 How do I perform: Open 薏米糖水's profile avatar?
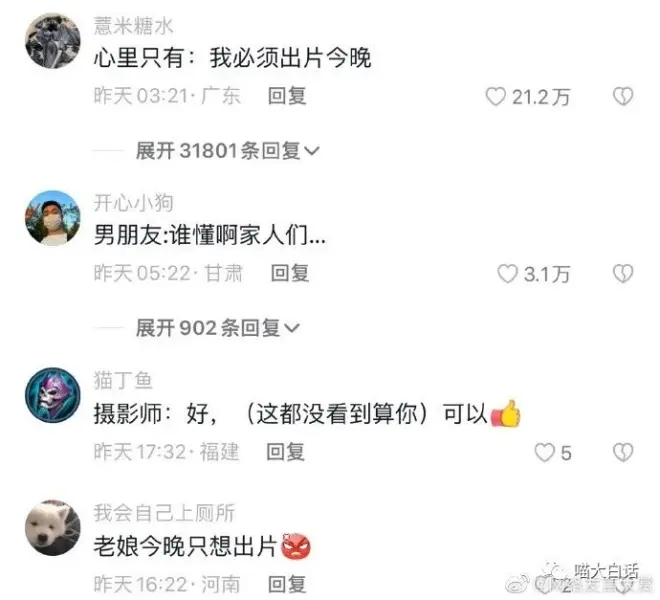point(52,40)
